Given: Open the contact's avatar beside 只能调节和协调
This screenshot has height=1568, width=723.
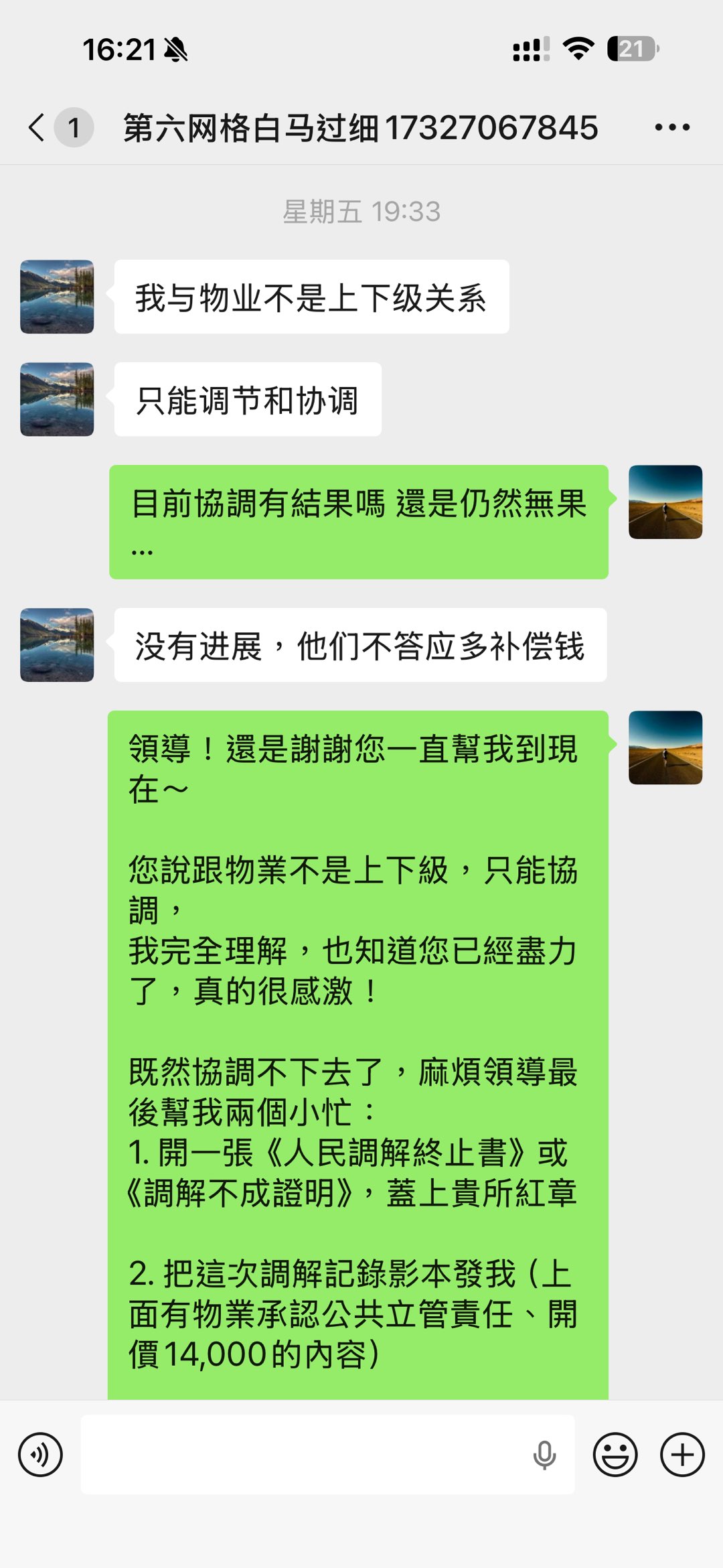Looking at the screenshot, I should coord(57,399).
